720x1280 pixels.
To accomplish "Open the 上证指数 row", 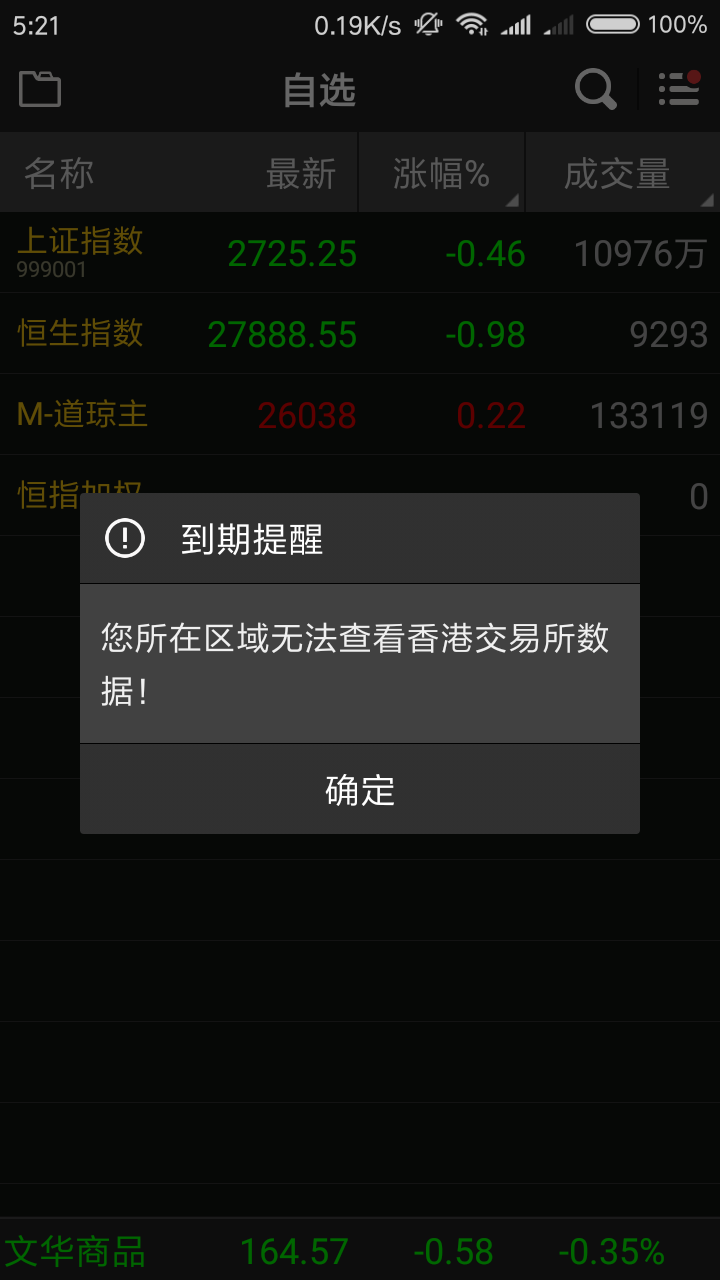I will click(x=360, y=253).
